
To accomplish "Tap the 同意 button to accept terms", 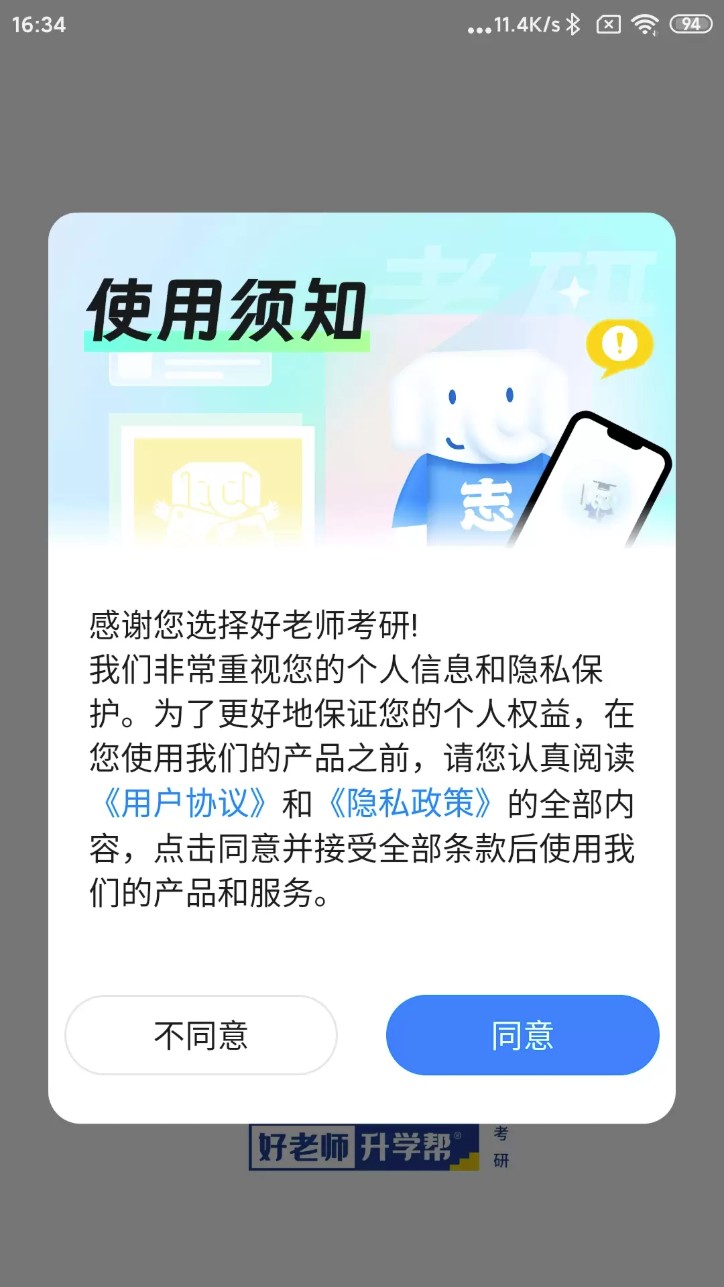I will point(522,1035).
